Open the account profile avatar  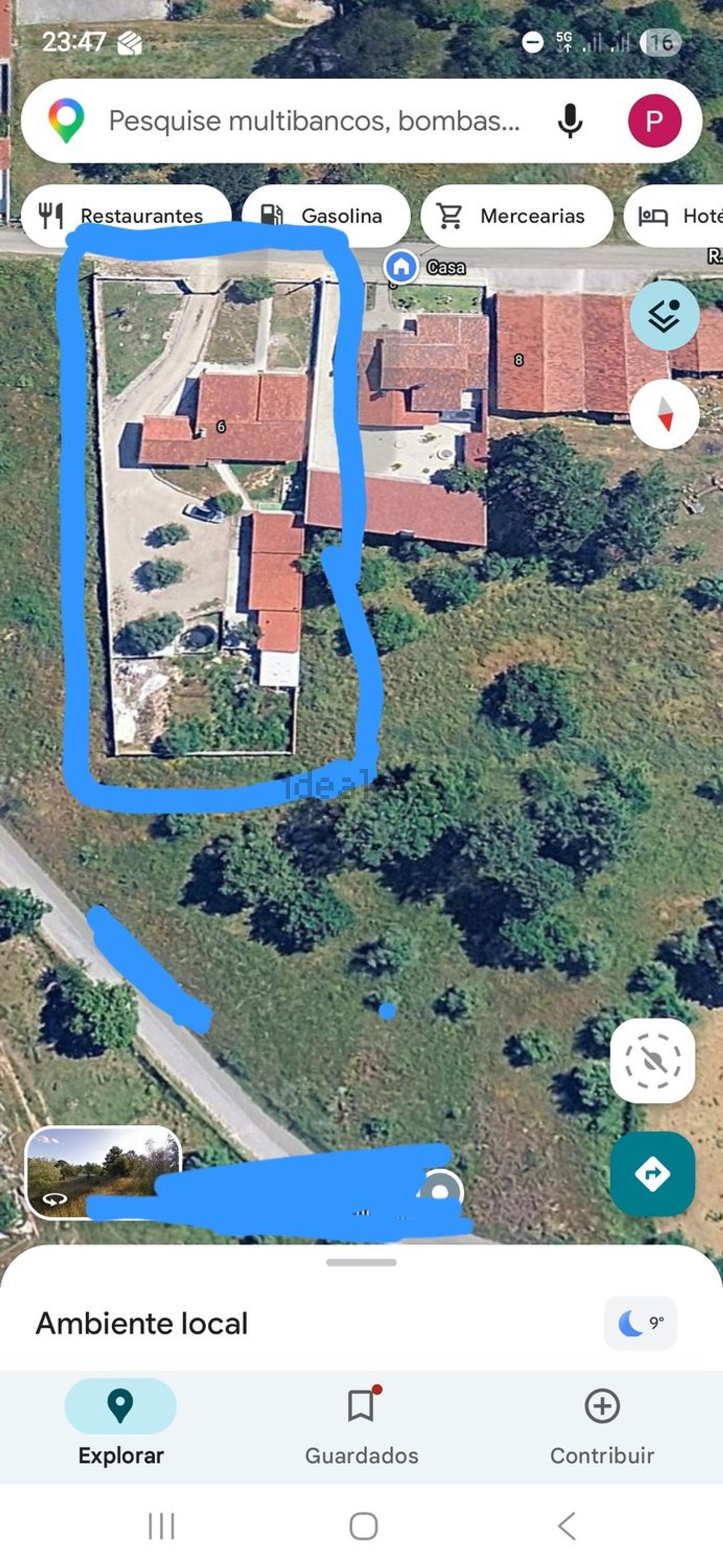(654, 121)
